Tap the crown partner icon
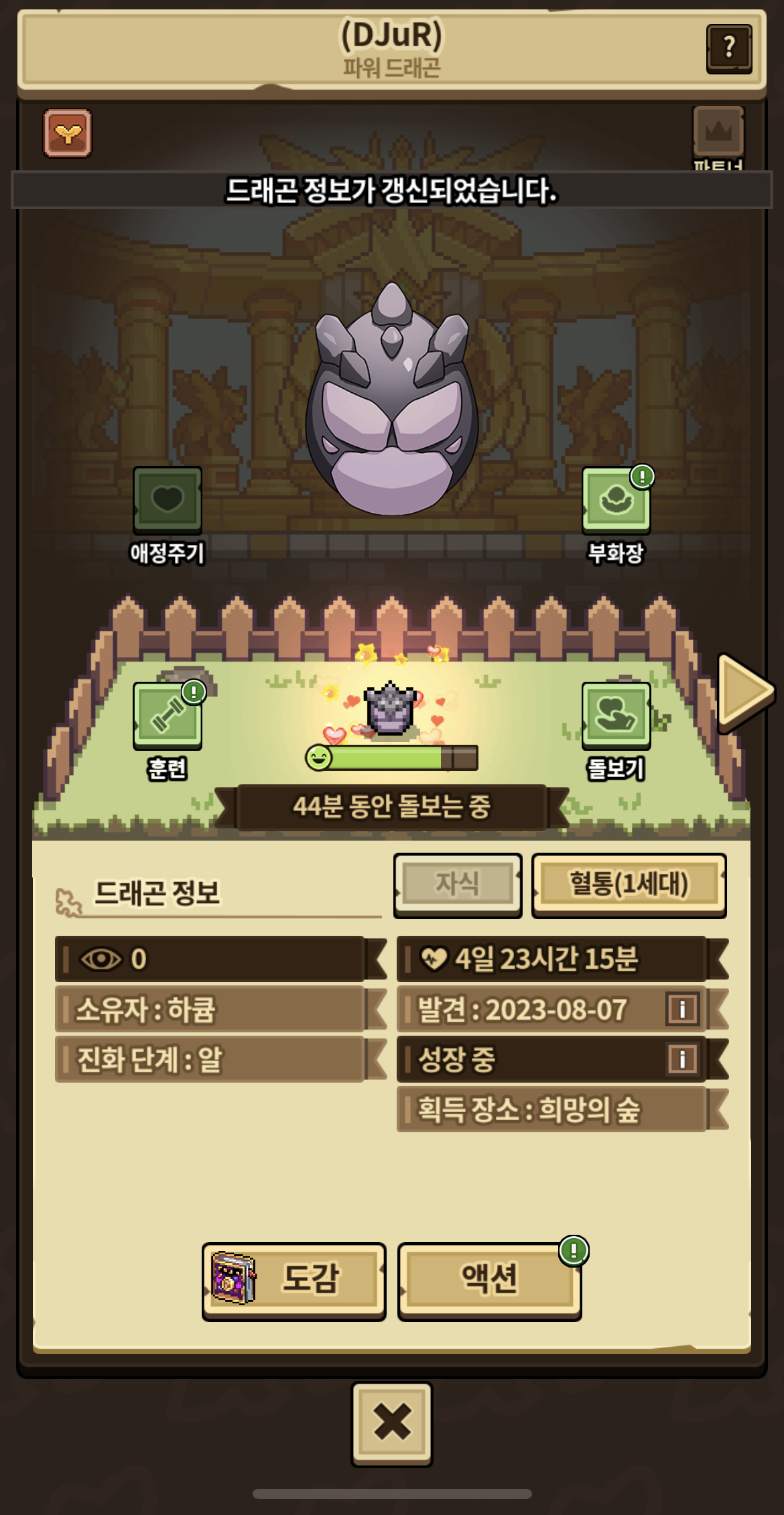This screenshot has height=1515, width=784. (718, 131)
